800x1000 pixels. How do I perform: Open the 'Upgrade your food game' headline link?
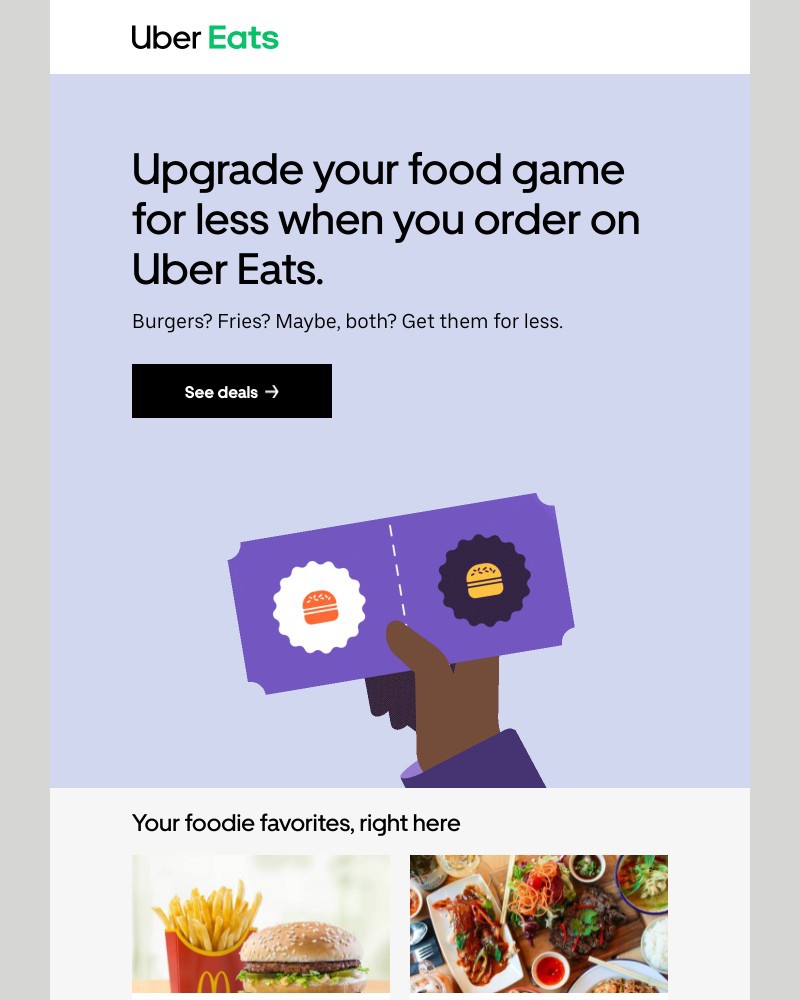[385, 219]
